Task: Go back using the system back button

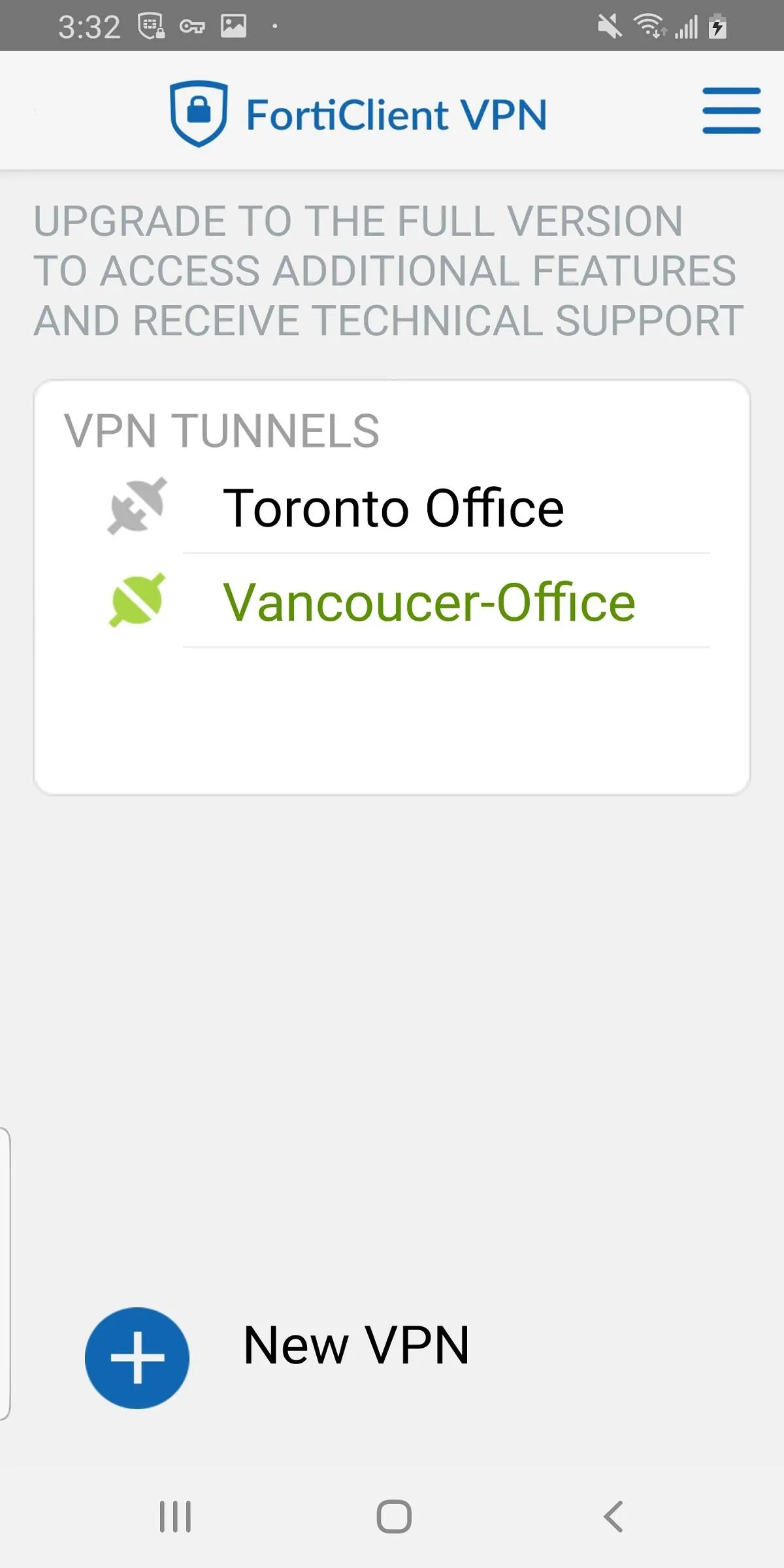Action: [613, 1516]
